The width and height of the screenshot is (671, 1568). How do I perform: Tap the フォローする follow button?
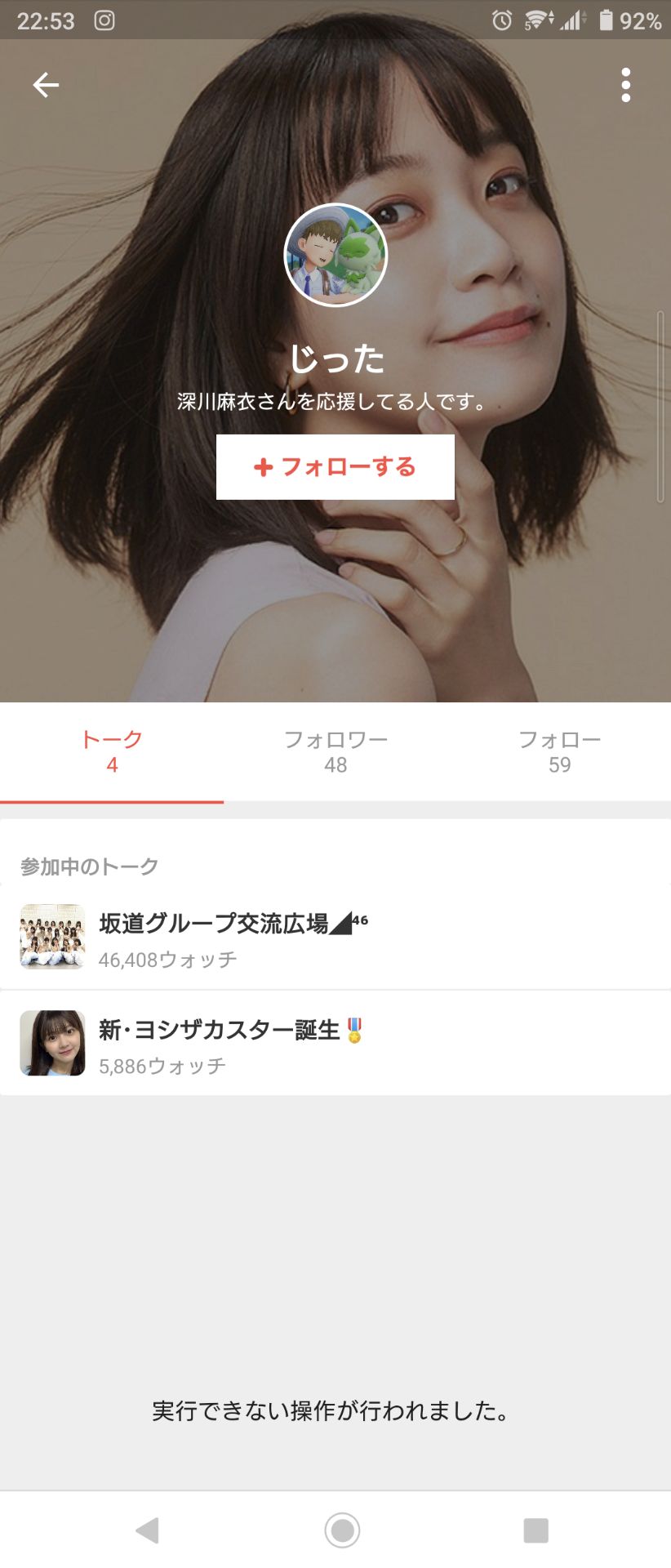[x=335, y=467]
